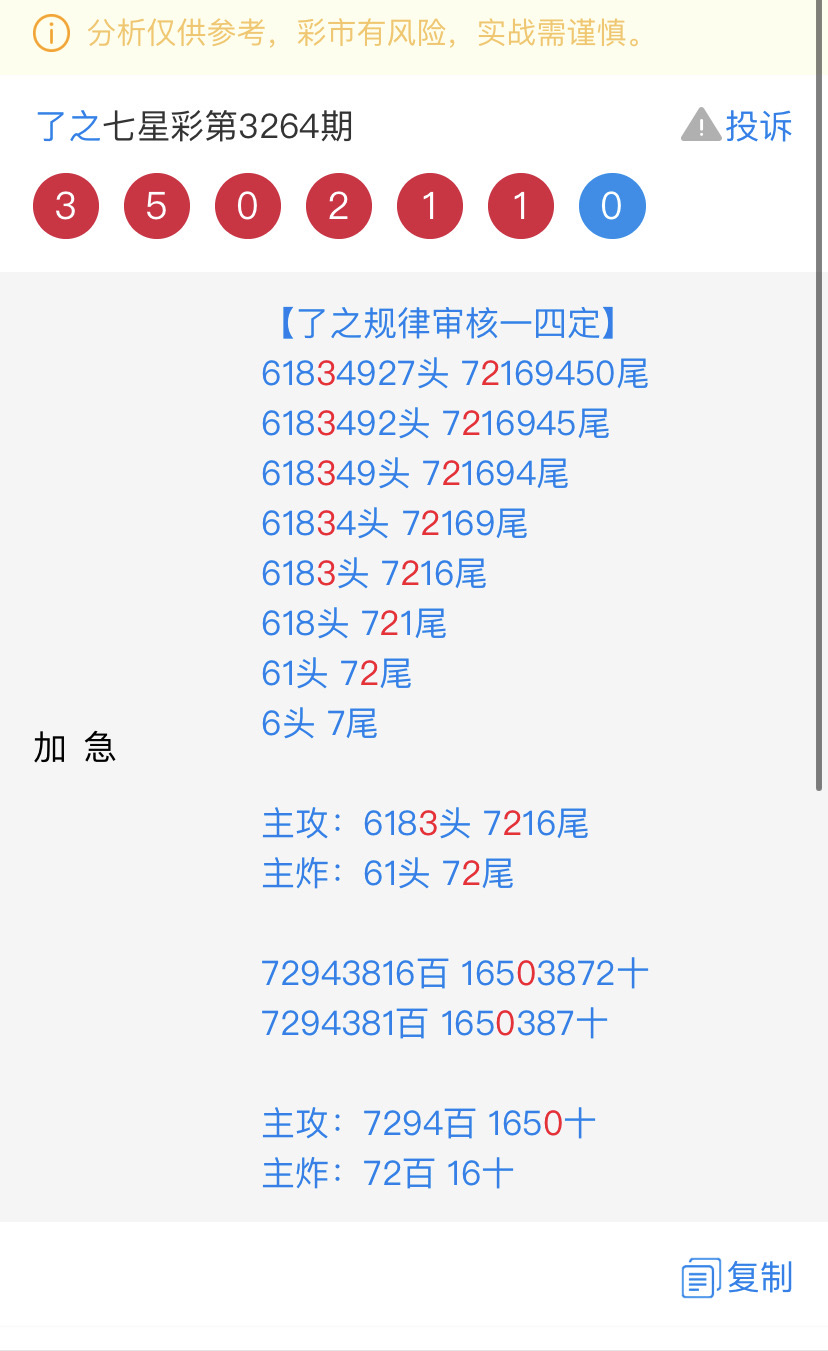The image size is (828, 1351).
Task: Select the red ball showing number 5
Action: point(157,206)
